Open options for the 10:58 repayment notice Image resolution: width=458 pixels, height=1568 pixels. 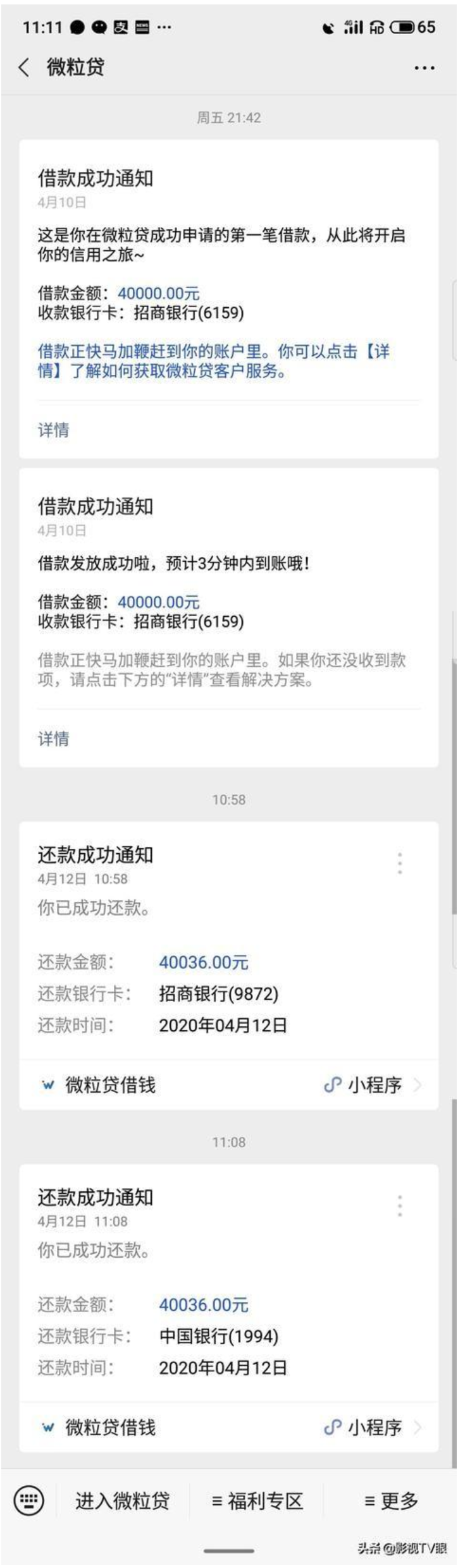coord(400,863)
